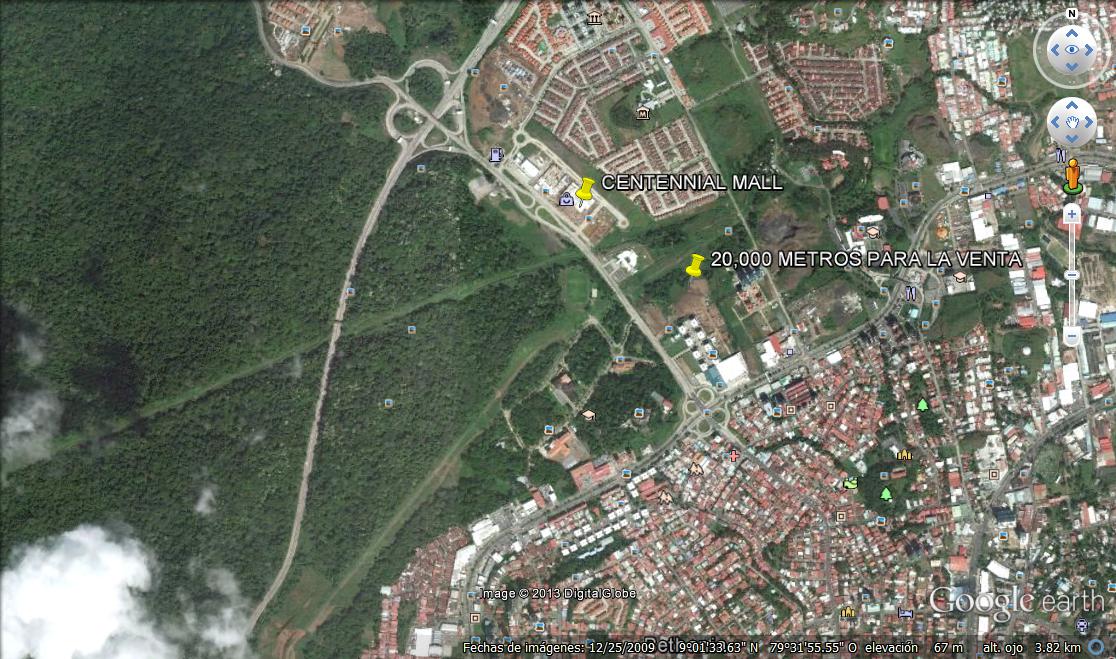The width and height of the screenshot is (1116, 659).
Task: Pan the map left with the hand control
Action: click(x=1055, y=122)
